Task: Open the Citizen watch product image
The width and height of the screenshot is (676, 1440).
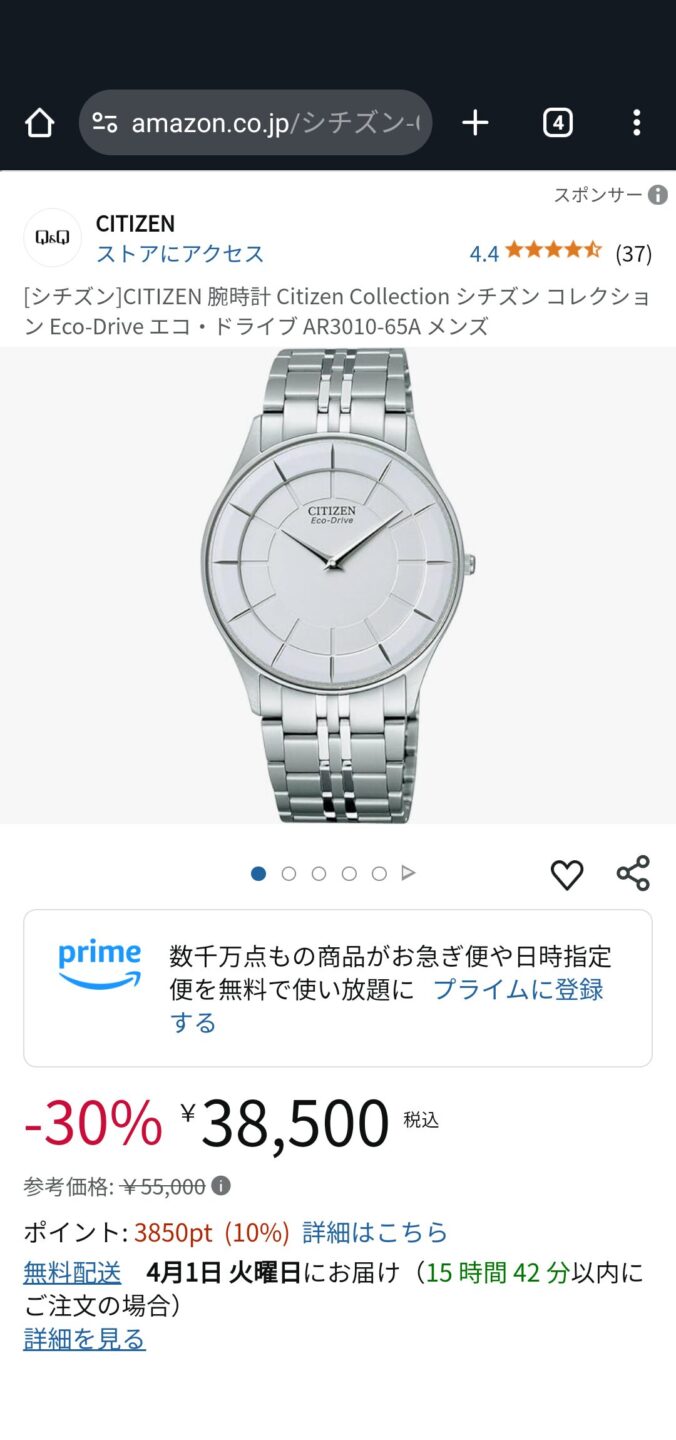Action: [338, 585]
